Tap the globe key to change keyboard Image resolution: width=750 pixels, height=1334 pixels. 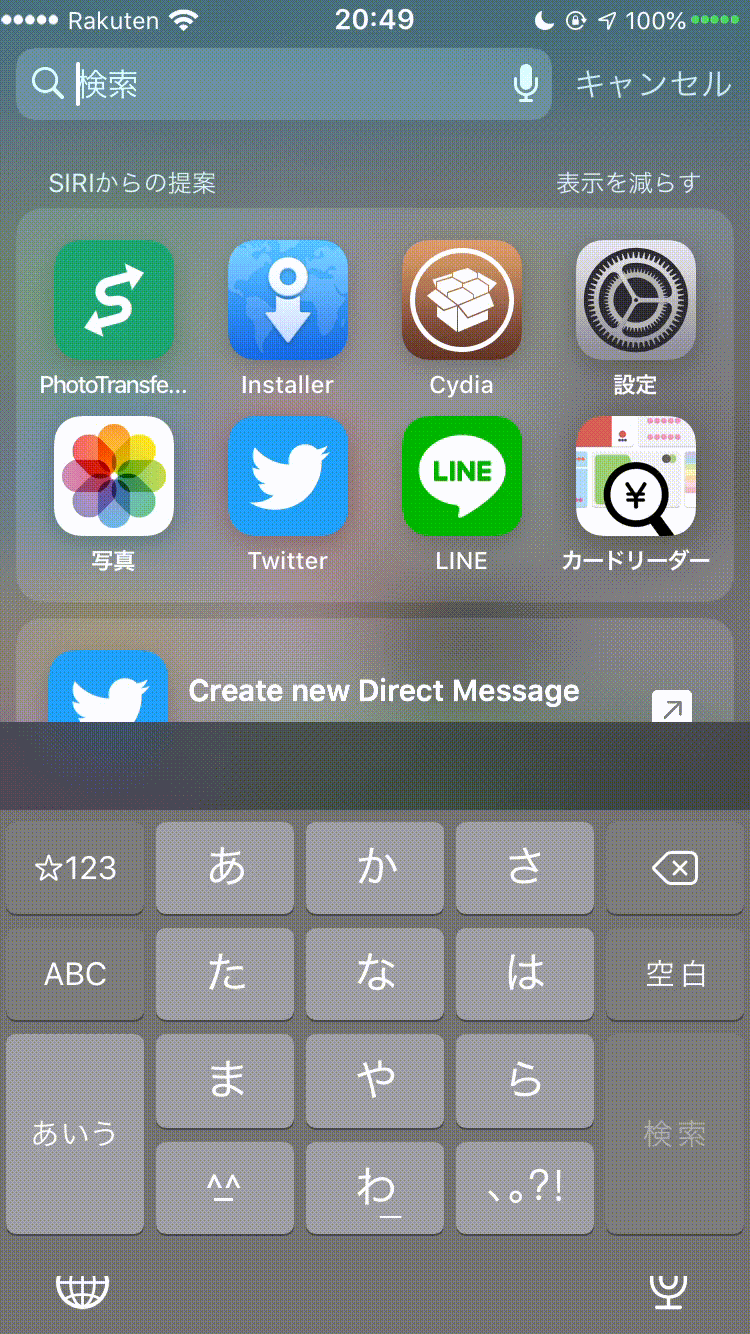[x=82, y=1291]
